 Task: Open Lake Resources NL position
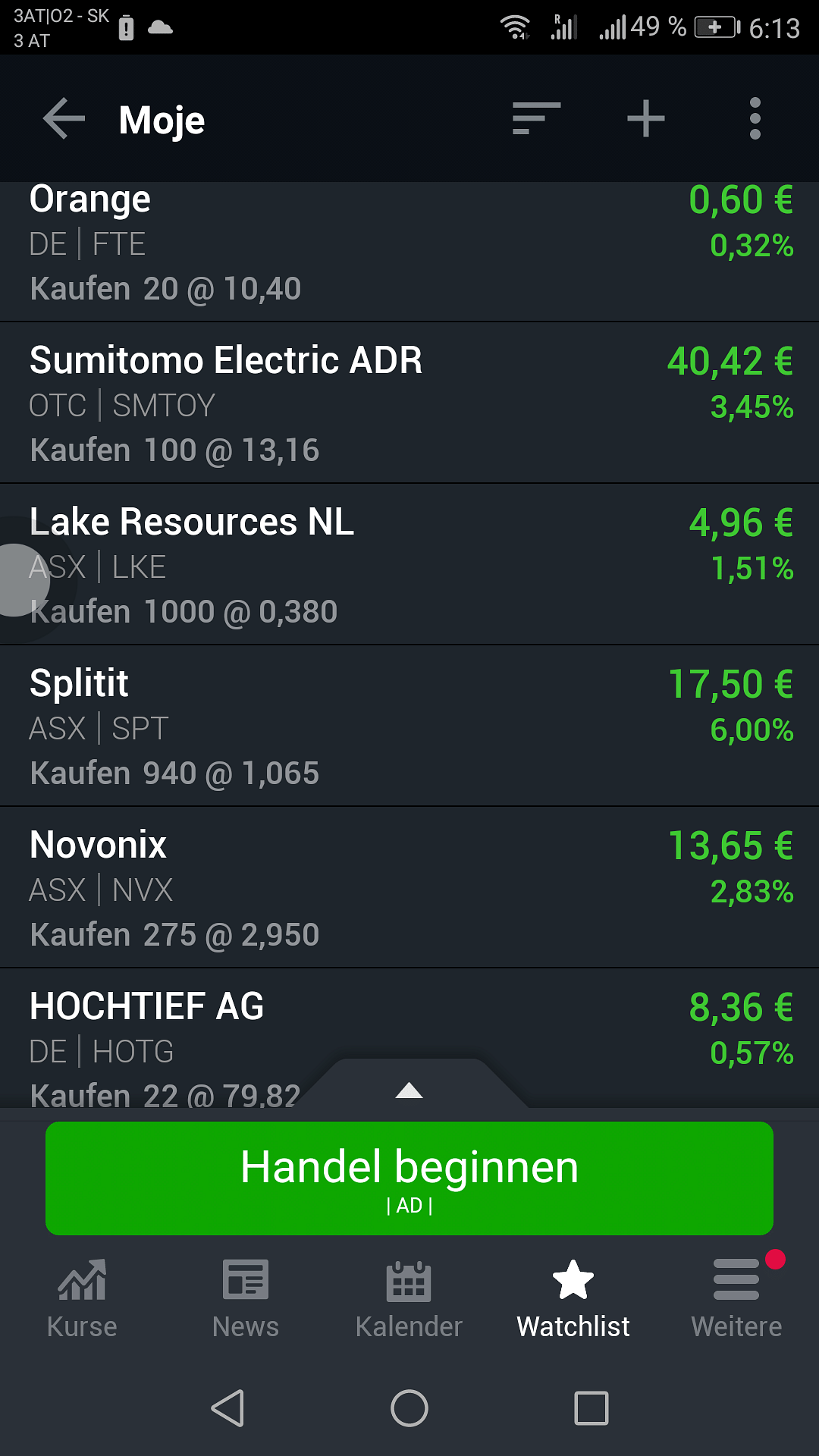pos(409,564)
